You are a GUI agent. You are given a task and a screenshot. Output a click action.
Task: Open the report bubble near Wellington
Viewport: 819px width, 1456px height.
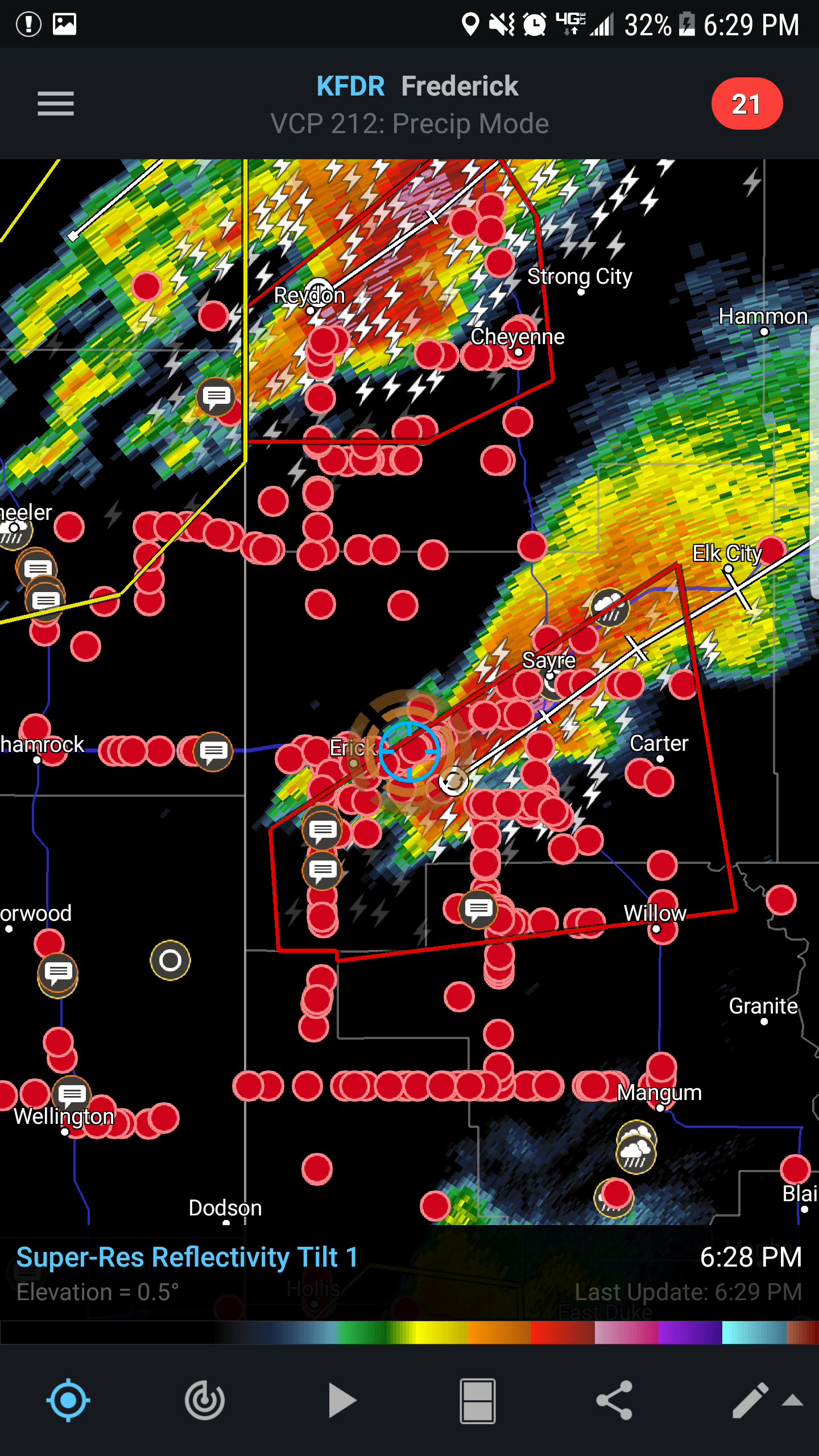(72, 1093)
